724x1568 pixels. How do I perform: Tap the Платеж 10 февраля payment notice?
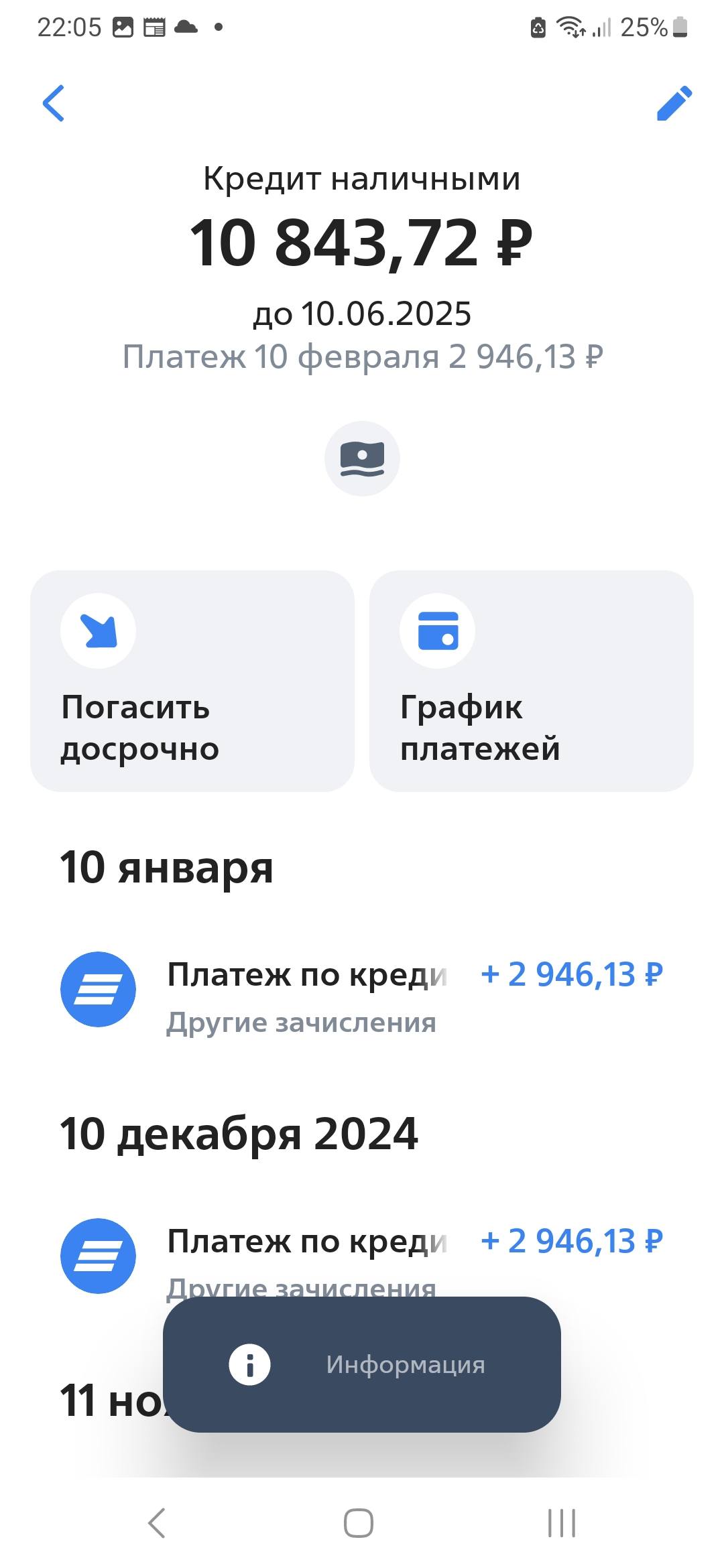point(361,358)
